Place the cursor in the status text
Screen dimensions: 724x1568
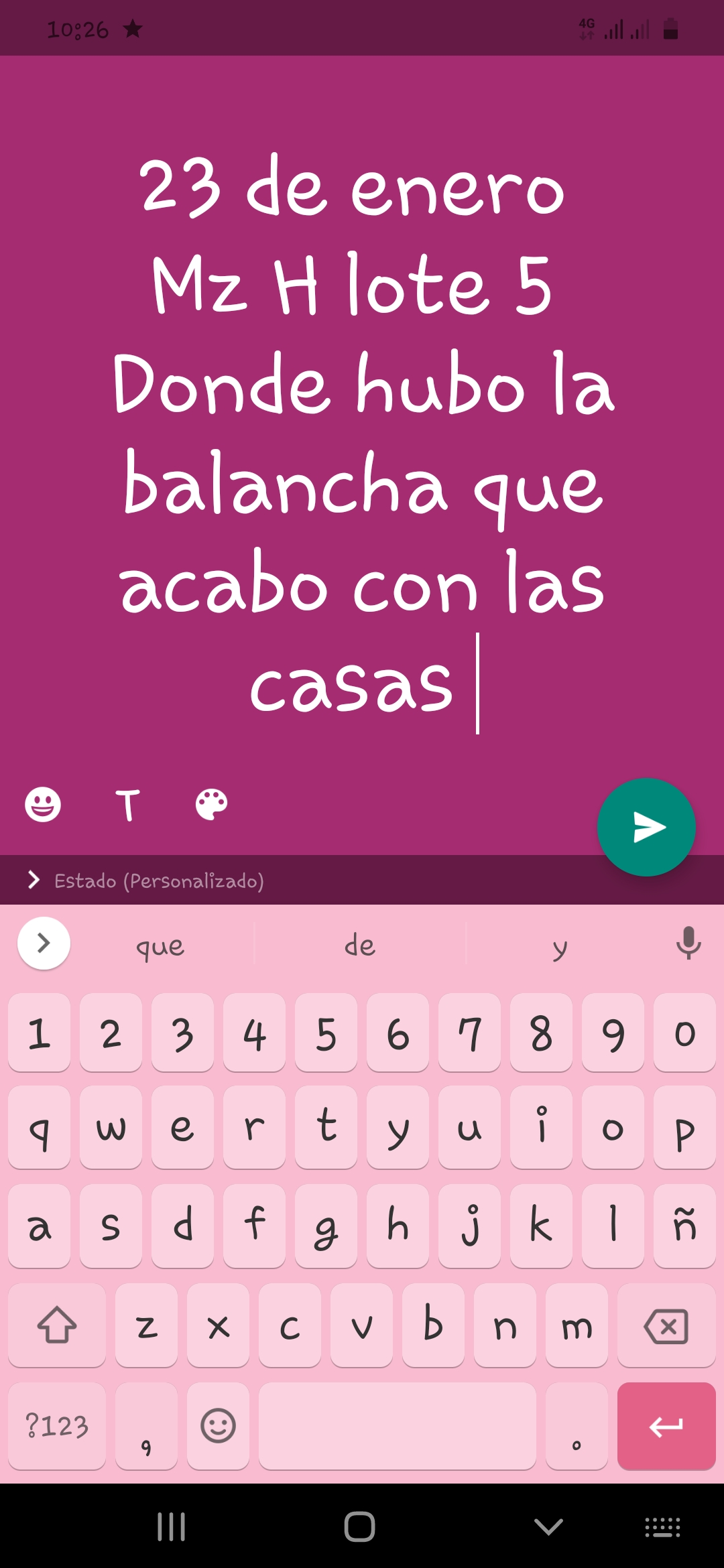pyautogui.click(x=362, y=436)
